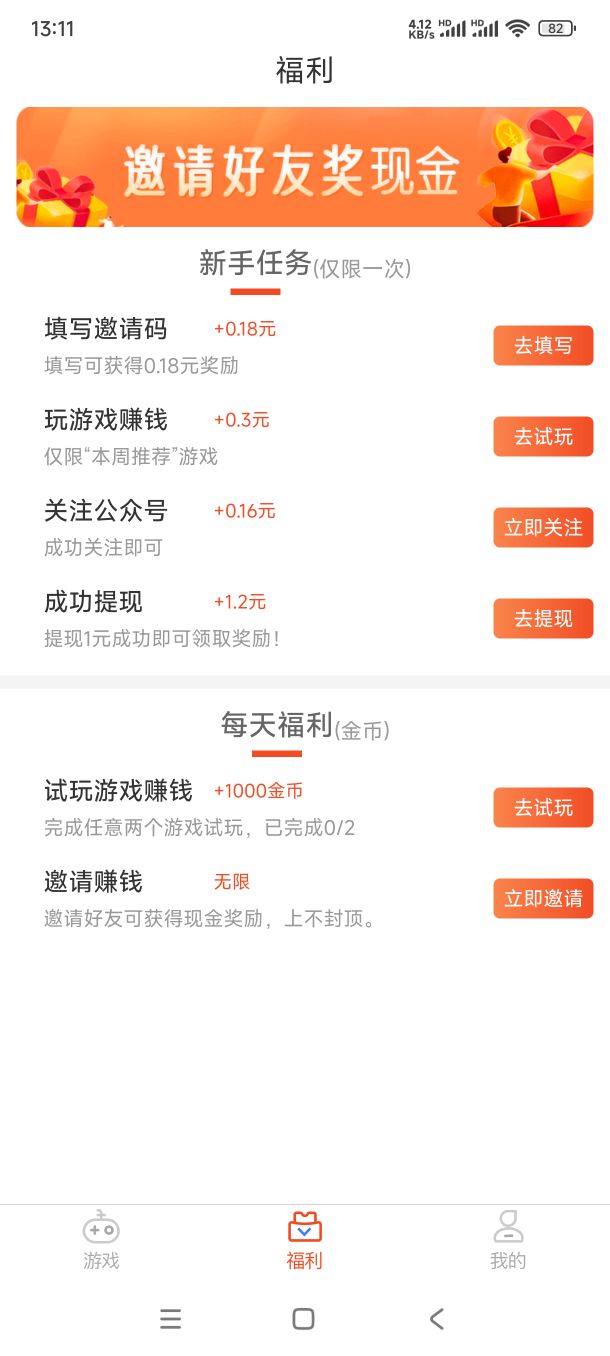Go to the 我的 tab

[508, 1241]
